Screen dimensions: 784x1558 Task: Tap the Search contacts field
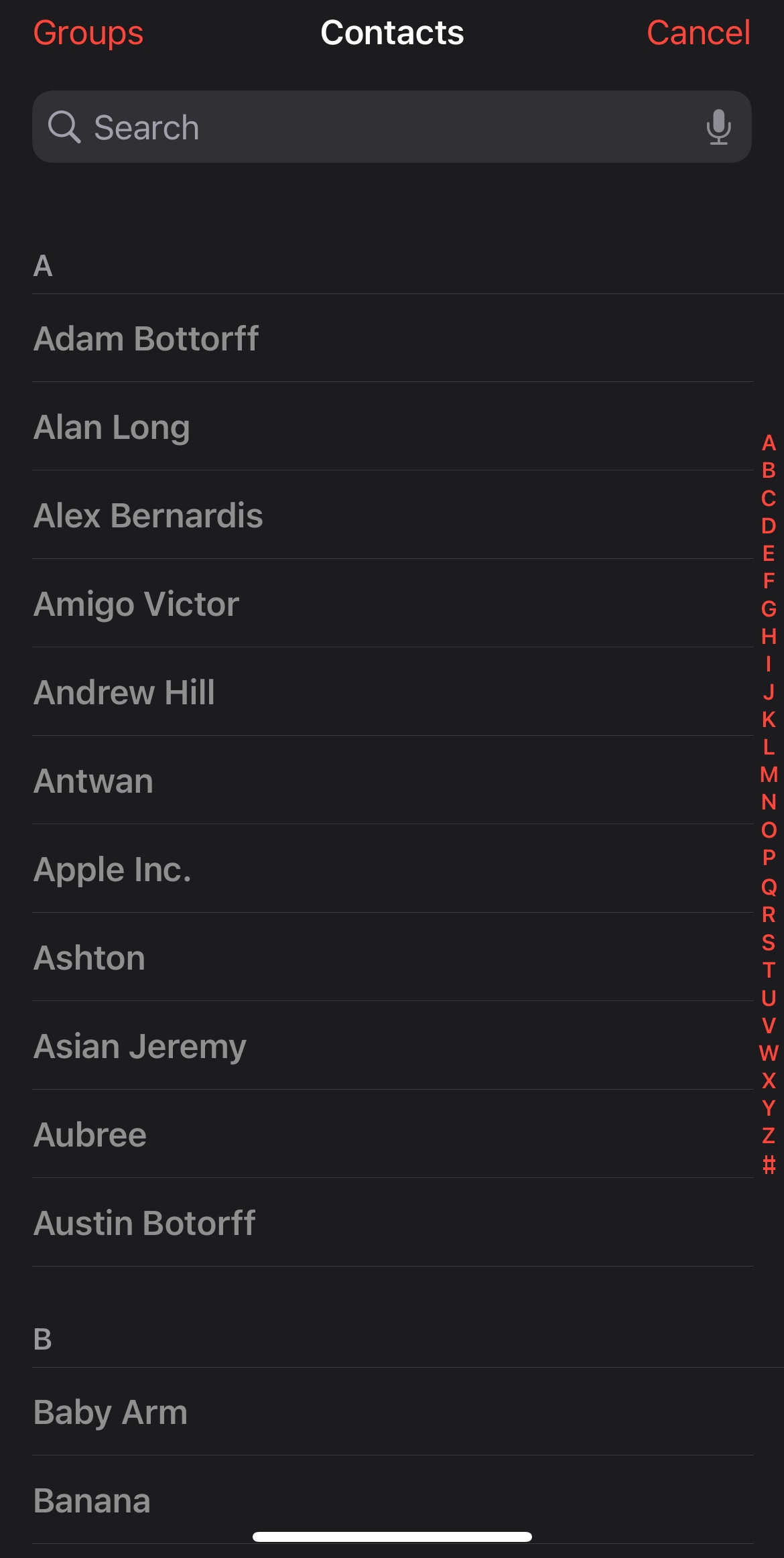pos(375,127)
